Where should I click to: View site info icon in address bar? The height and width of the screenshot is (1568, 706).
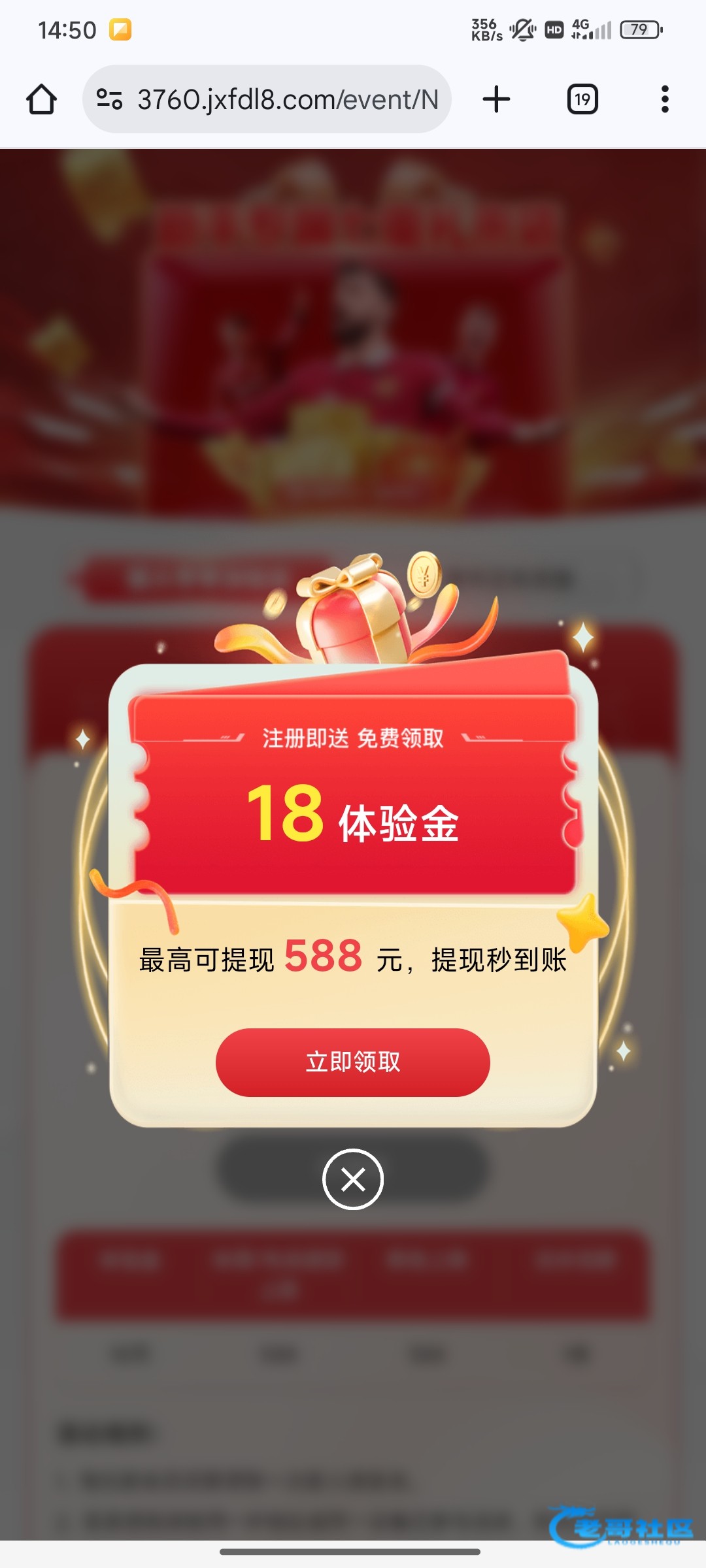click(109, 99)
